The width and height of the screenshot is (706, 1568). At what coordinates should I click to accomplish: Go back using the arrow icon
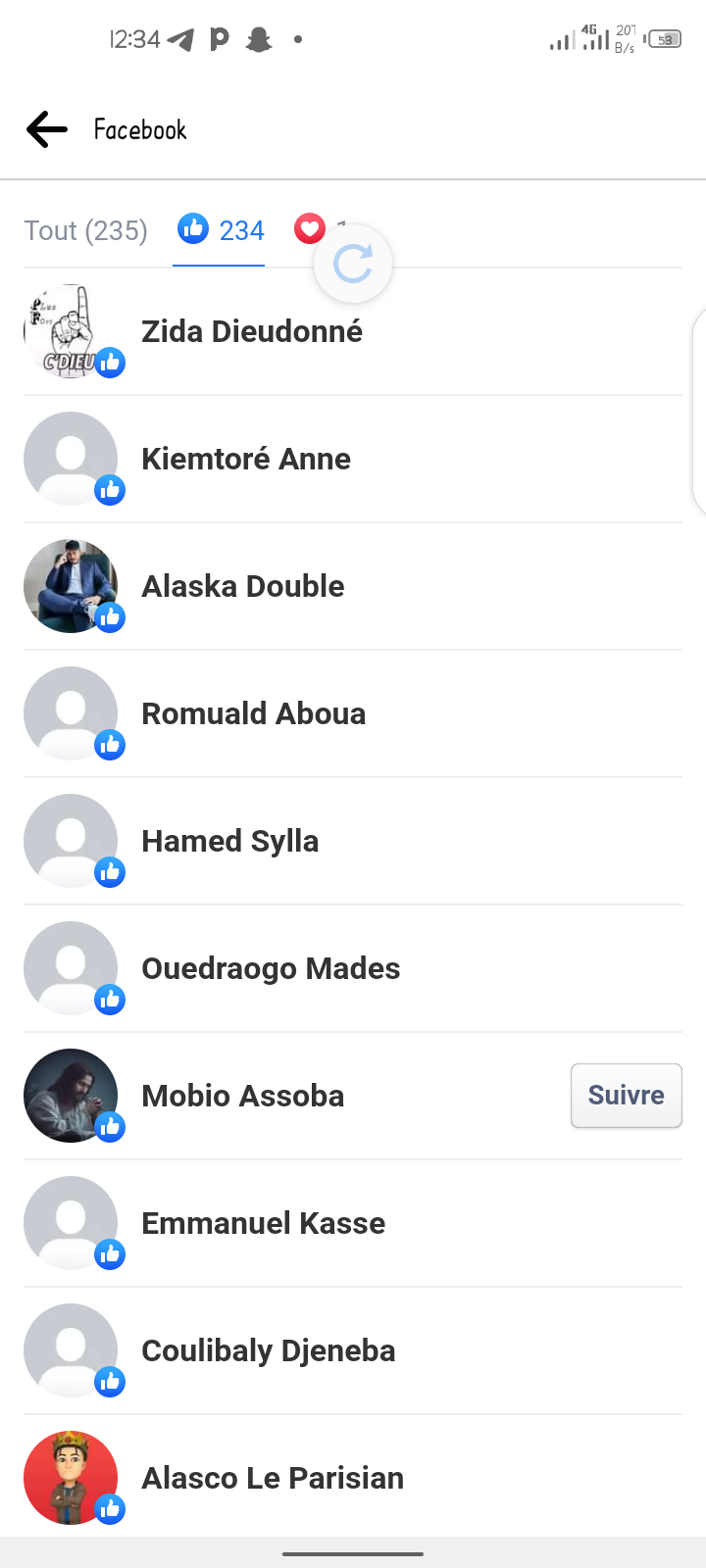(47, 129)
